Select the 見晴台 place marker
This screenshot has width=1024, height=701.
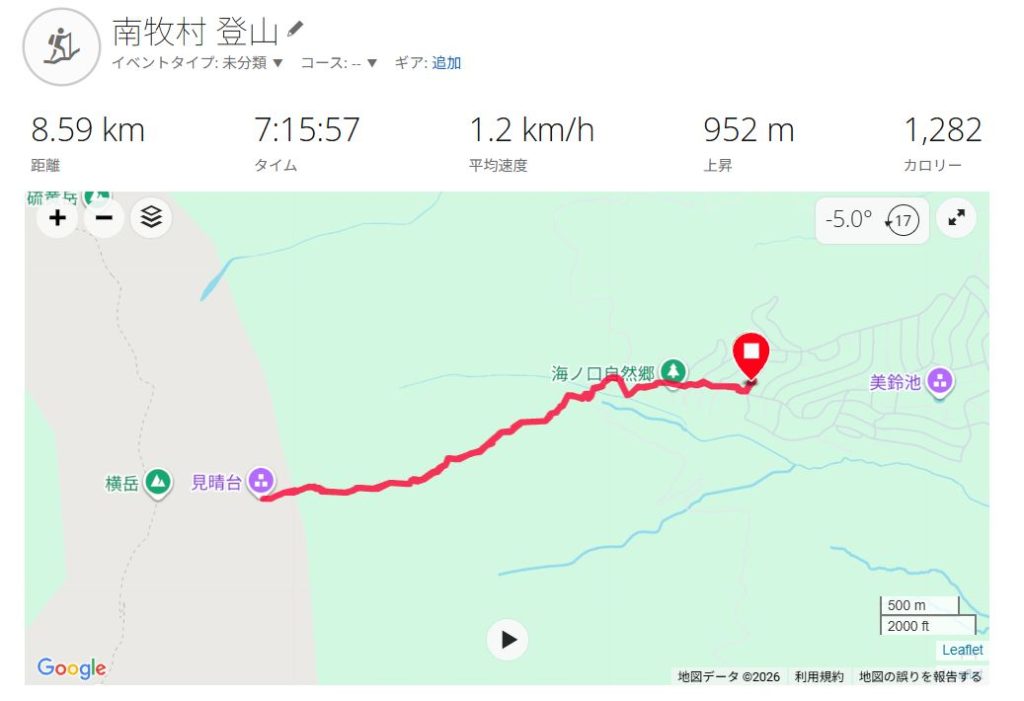click(x=262, y=481)
